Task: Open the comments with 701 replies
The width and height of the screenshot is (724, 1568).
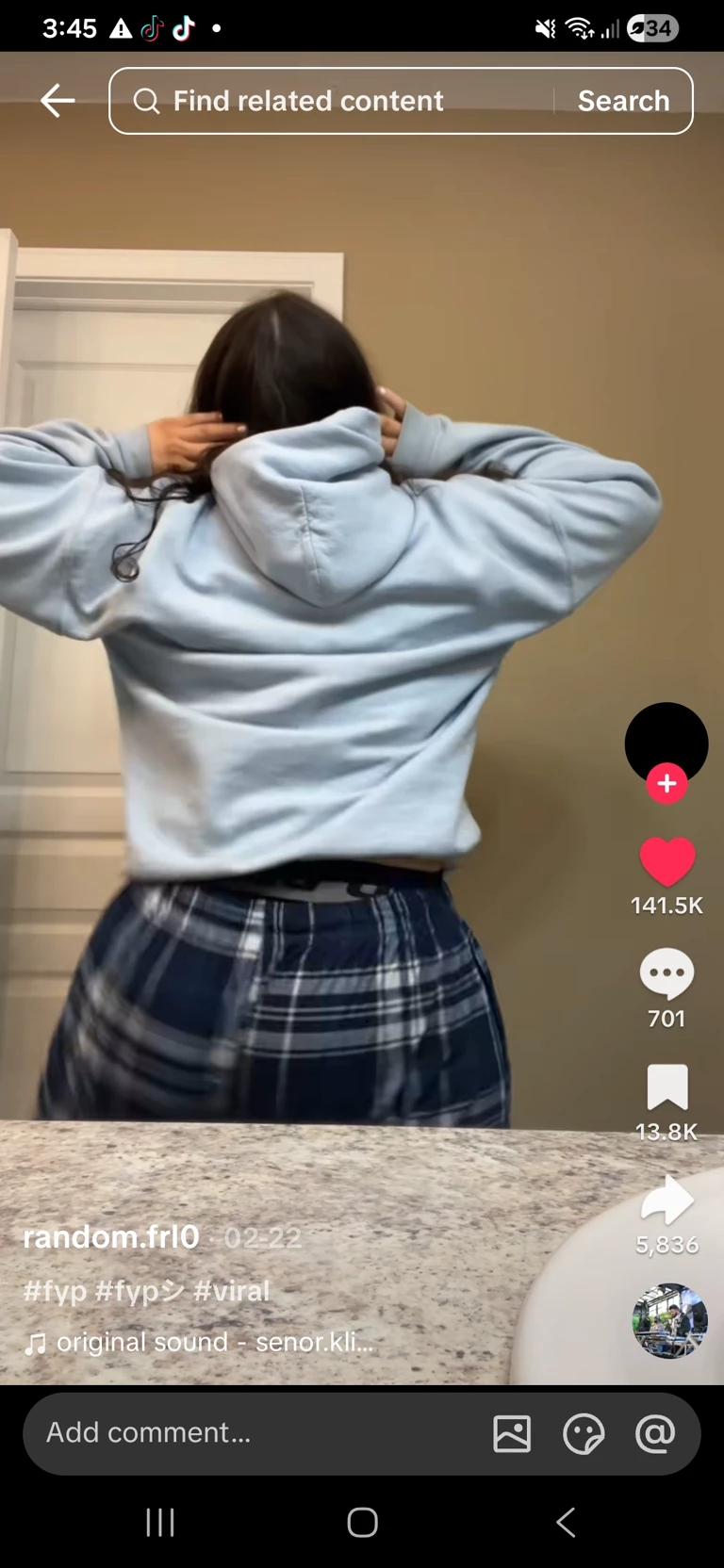Action: 666,974
